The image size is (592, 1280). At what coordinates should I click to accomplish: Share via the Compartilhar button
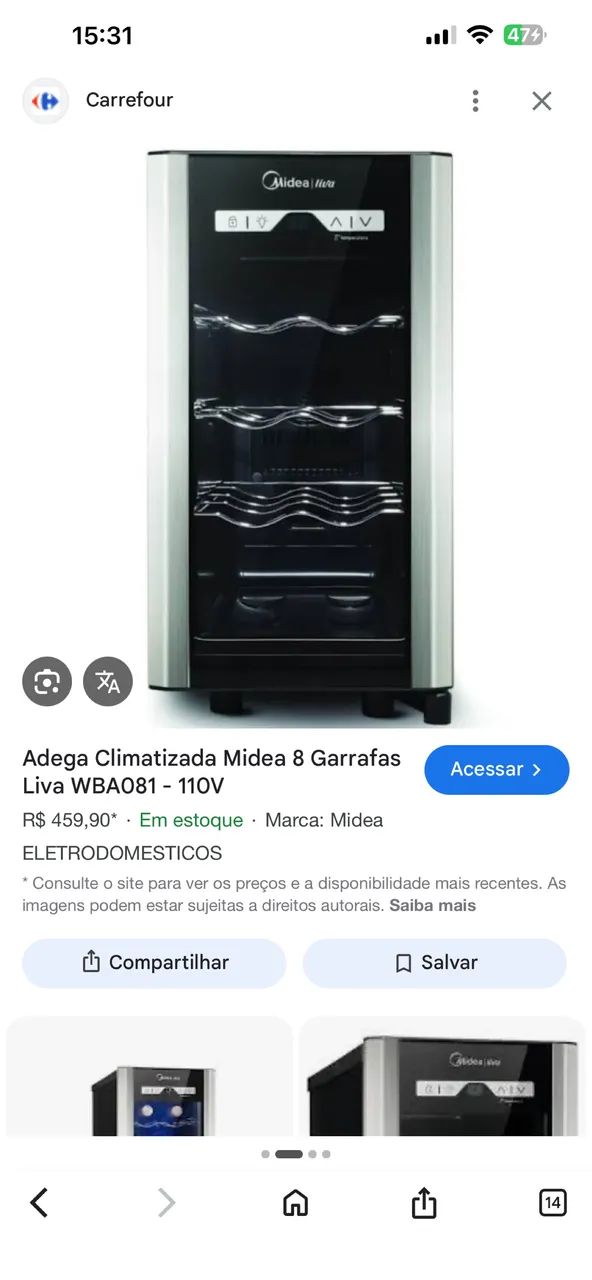(154, 963)
